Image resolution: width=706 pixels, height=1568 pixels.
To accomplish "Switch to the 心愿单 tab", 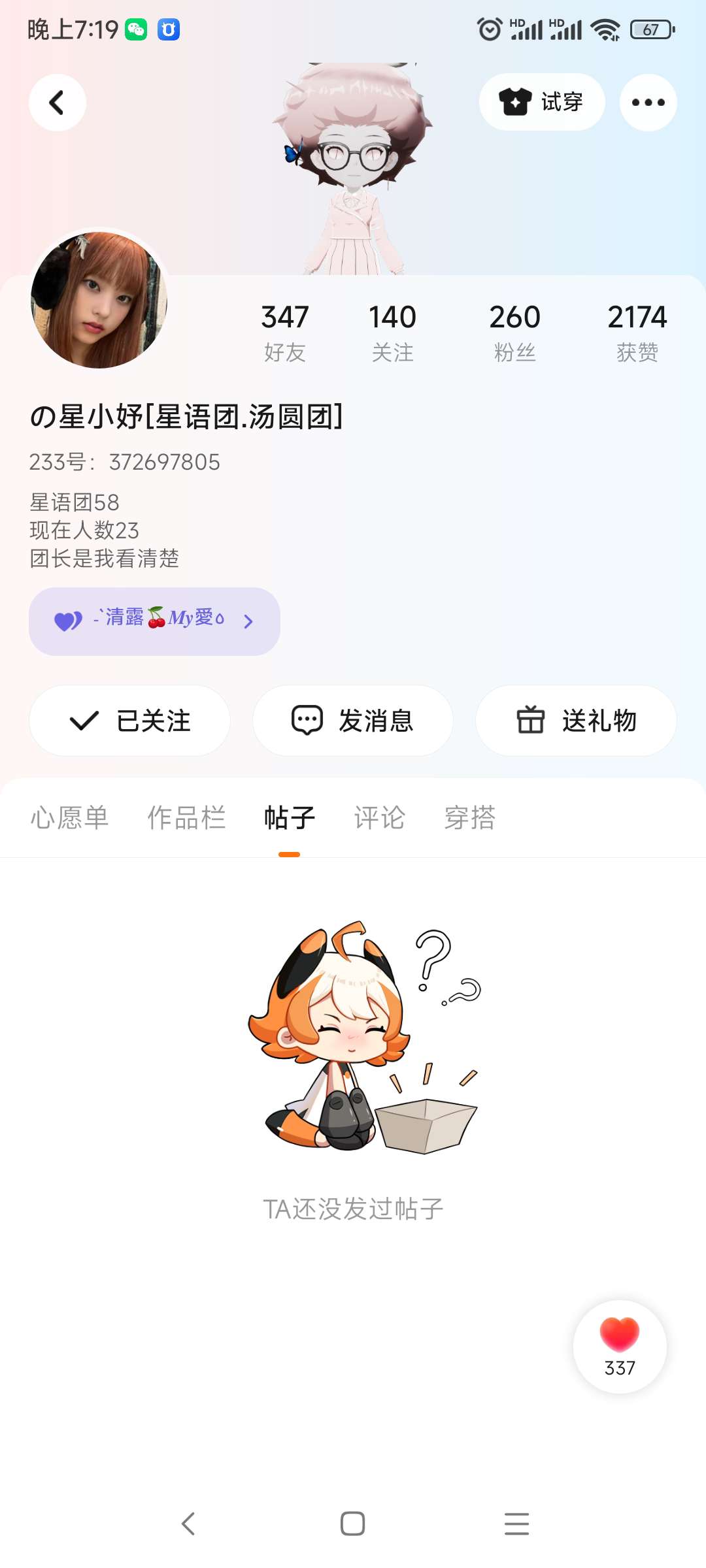I will [x=69, y=818].
